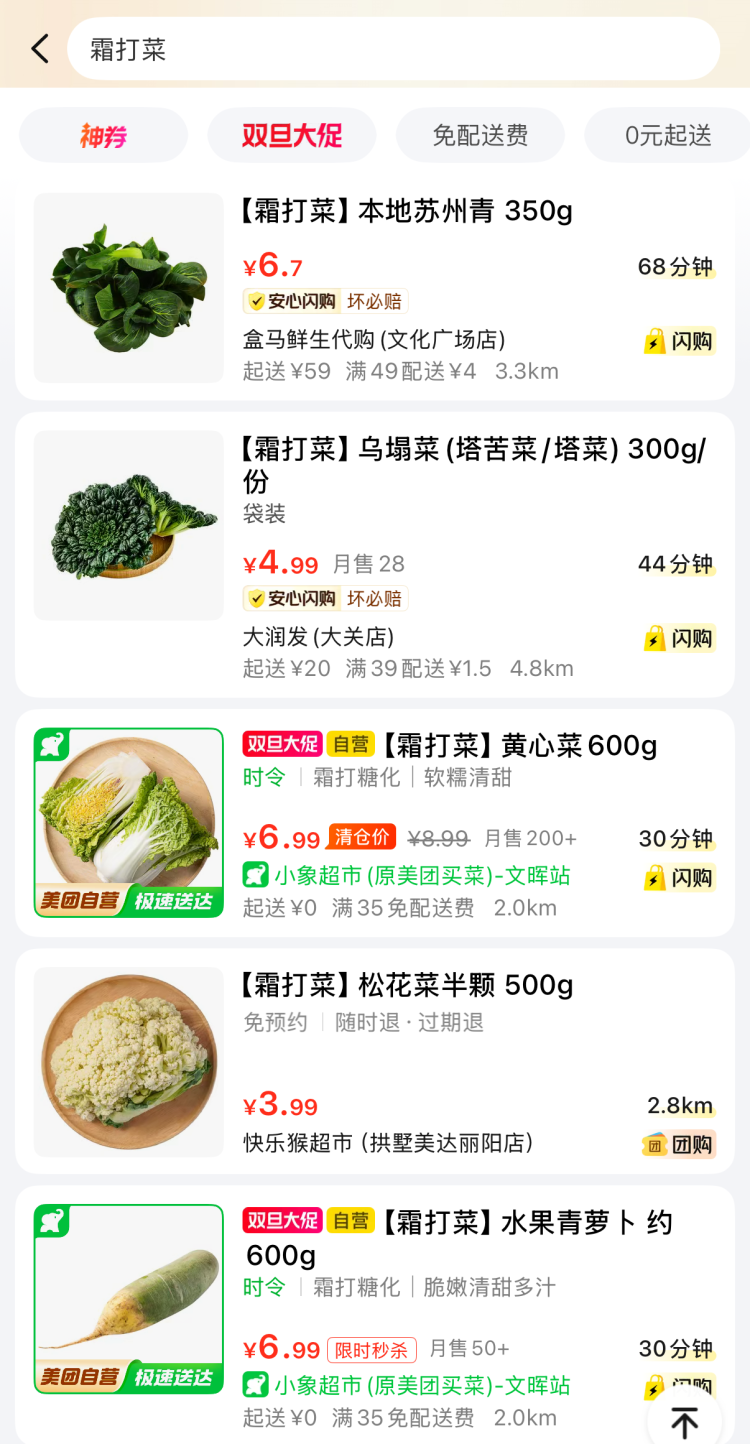The width and height of the screenshot is (750, 1444).
Task: Apply the 双旦大促 filter chip
Action: pos(292,136)
